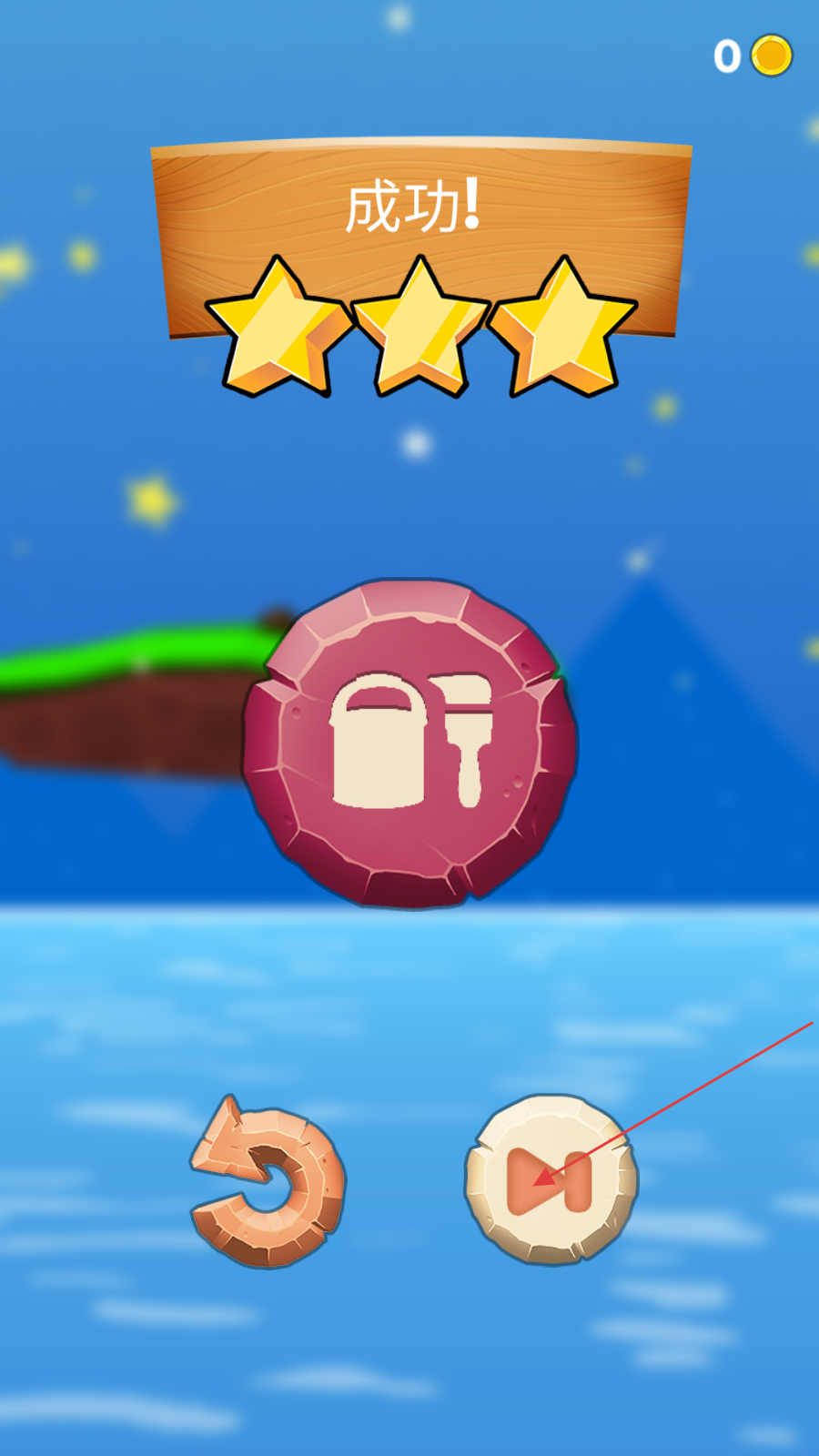Image resolution: width=819 pixels, height=1456 pixels.
Task: Skip to the next level
Action: point(551,1179)
